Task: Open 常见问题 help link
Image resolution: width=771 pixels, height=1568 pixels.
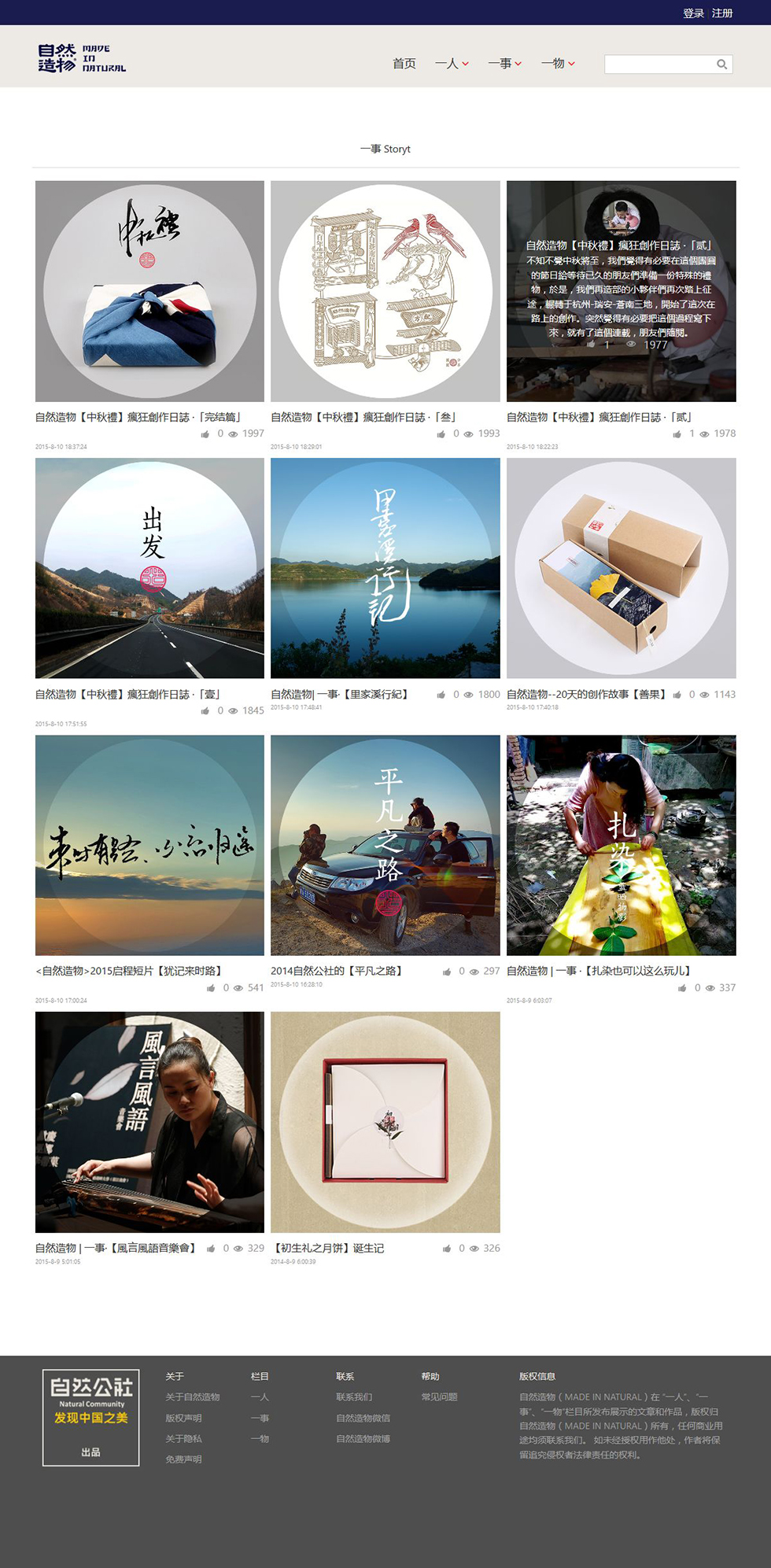Action: tap(439, 1397)
